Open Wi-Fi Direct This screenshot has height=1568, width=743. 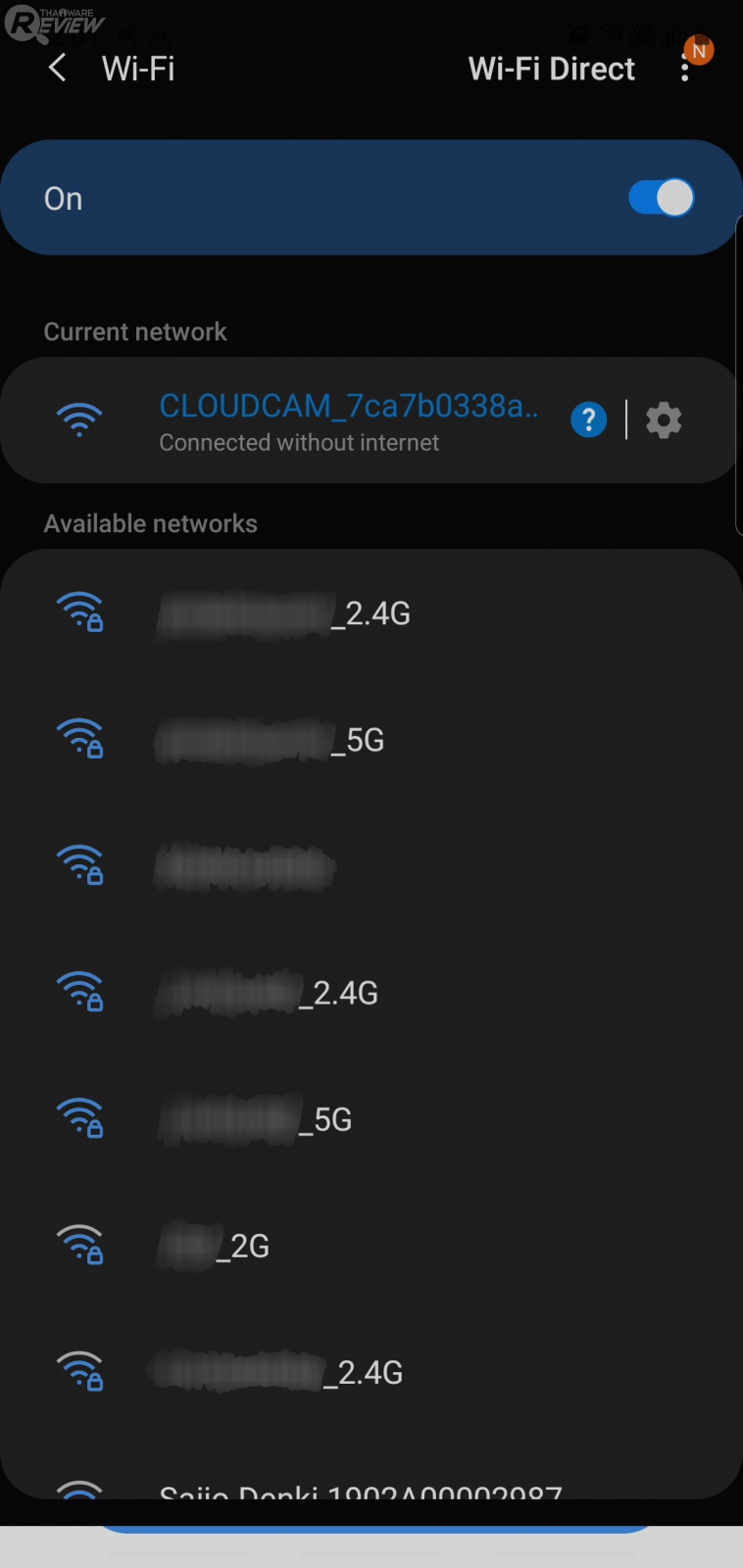pos(551,69)
